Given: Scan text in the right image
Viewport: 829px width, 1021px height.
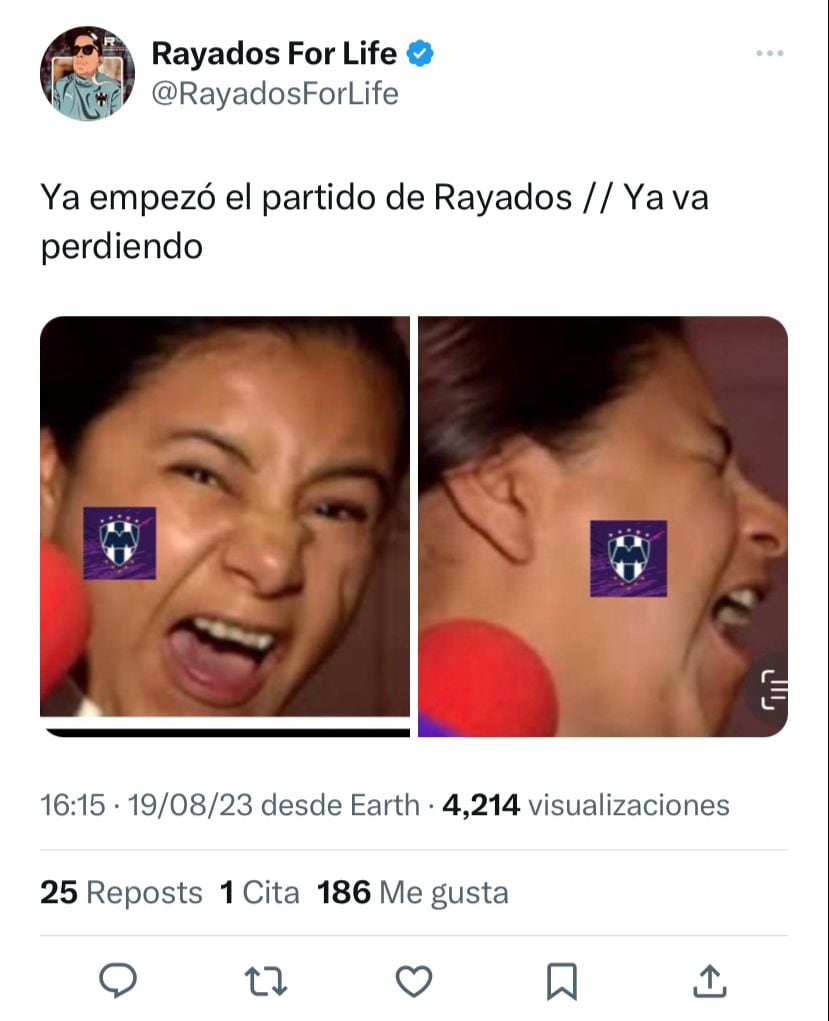Looking at the screenshot, I should [x=772, y=689].
